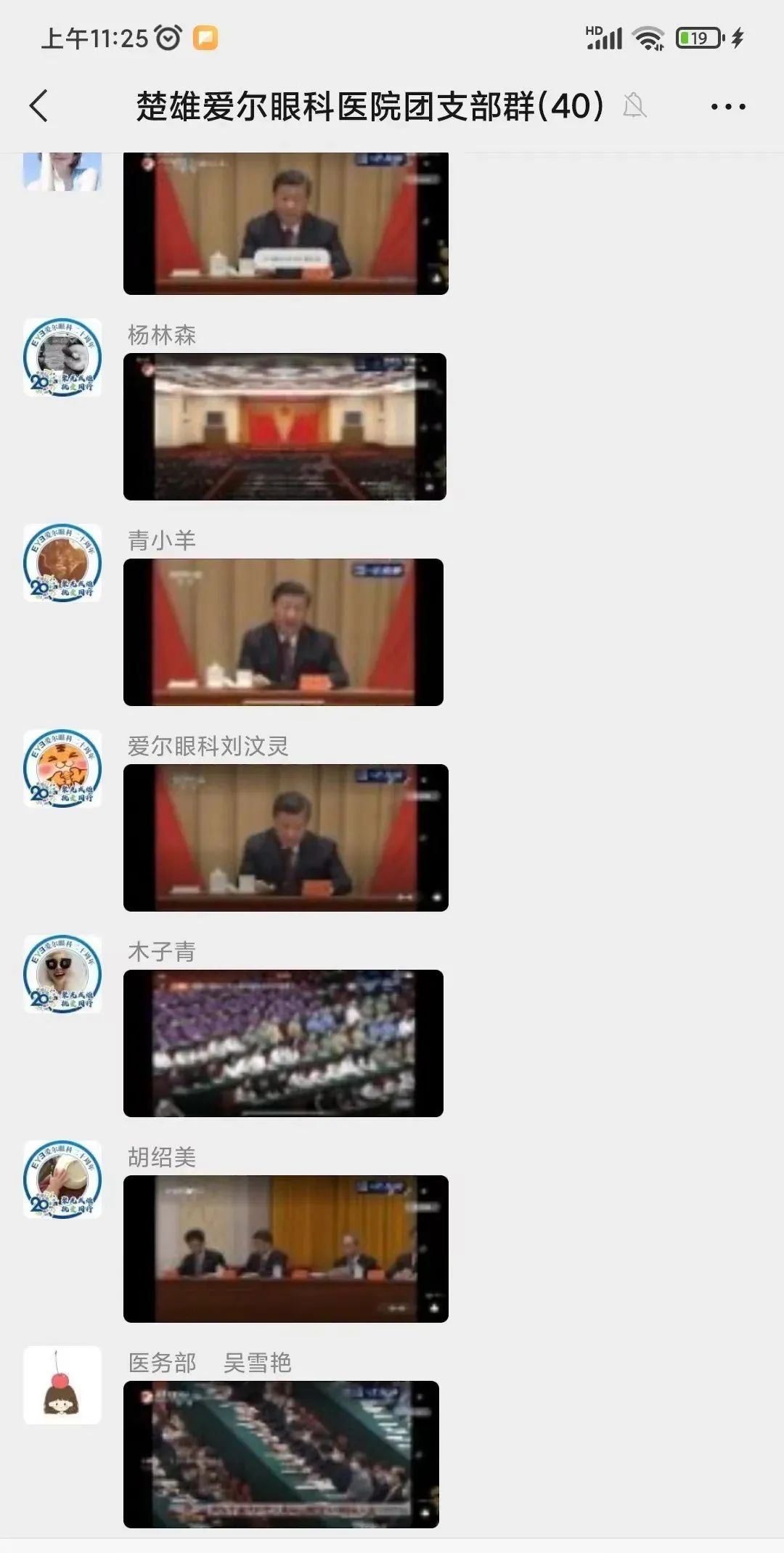Image resolution: width=784 pixels, height=1553 pixels.
Task: Open 木子青's profile avatar
Action: (x=62, y=973)
